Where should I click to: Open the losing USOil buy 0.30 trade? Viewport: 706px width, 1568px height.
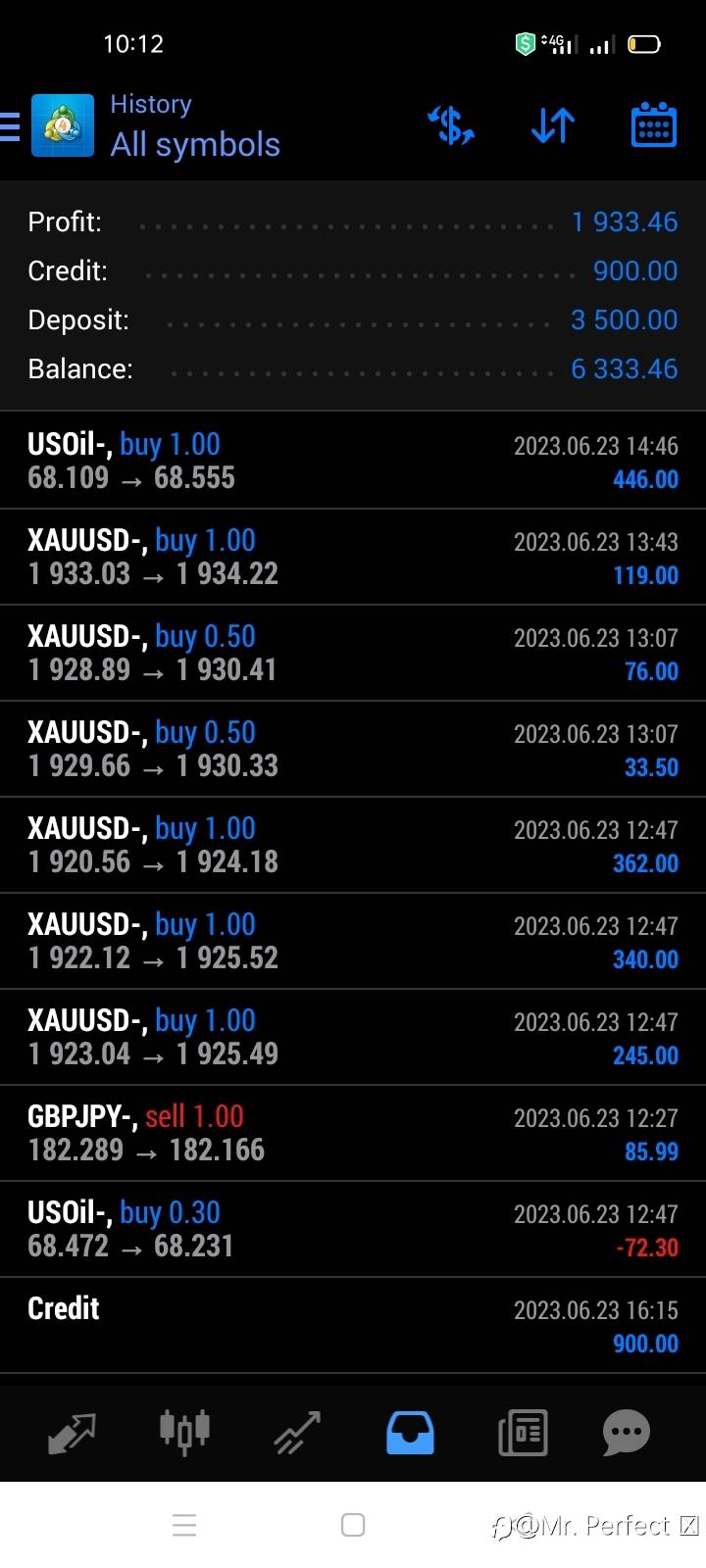click(x=353, y=1229)
